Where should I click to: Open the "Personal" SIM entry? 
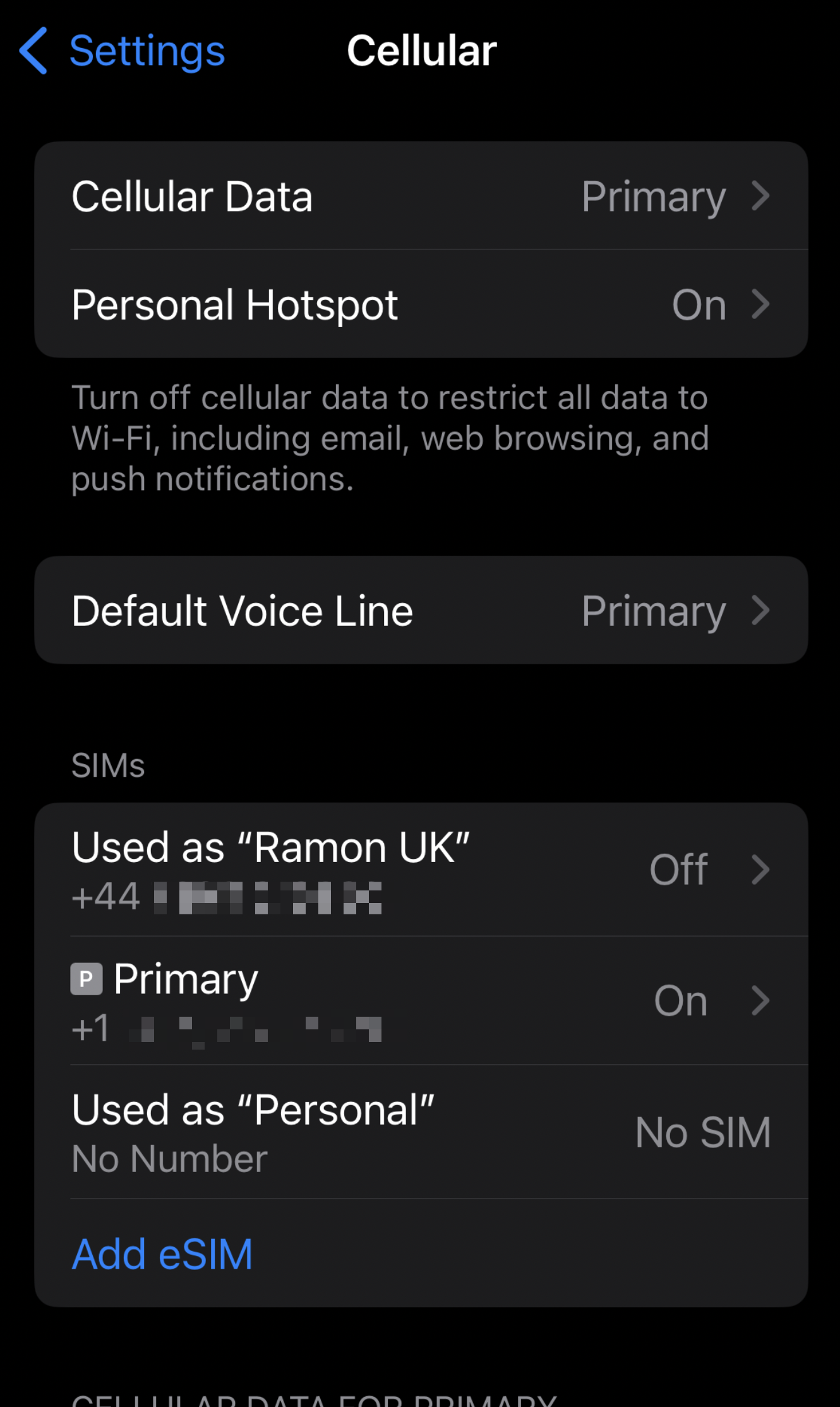[x=421, y=1132]
